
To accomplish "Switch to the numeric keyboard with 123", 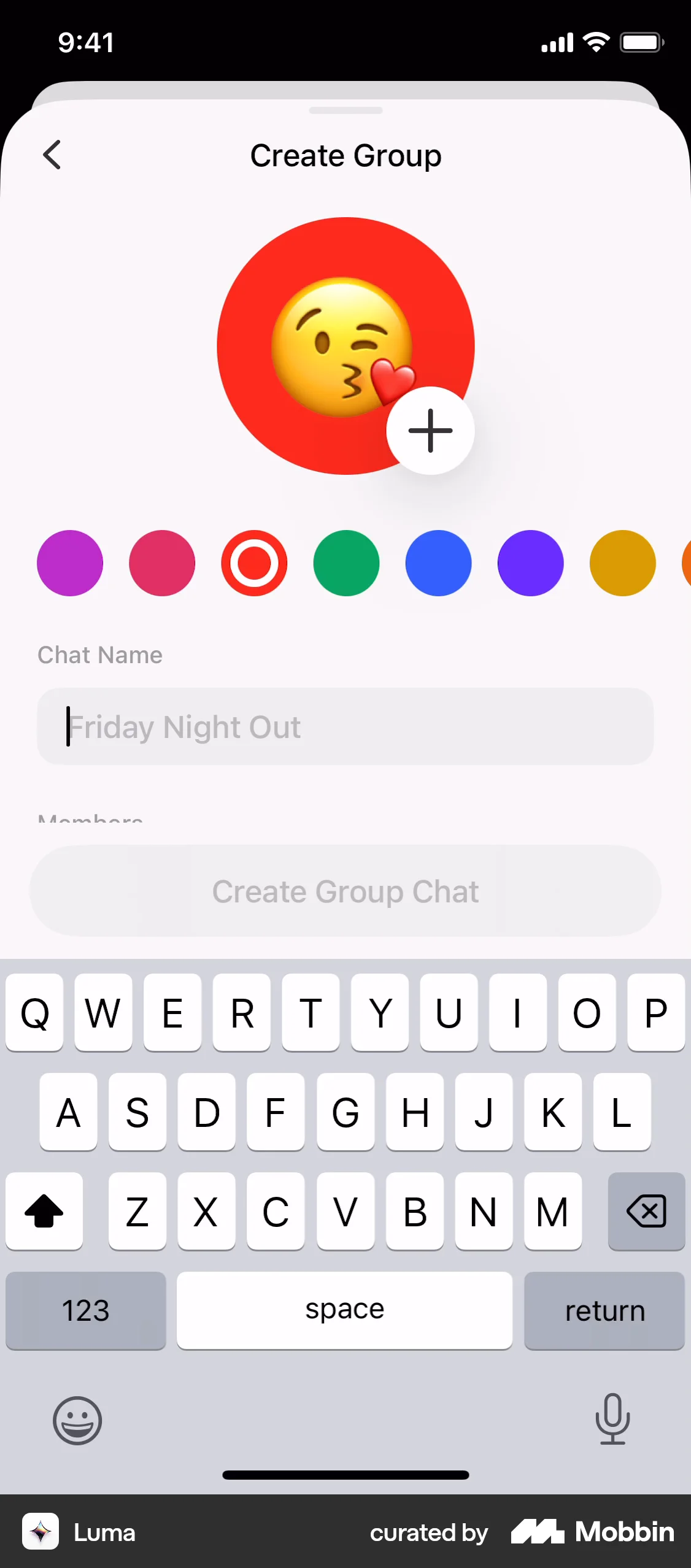I will pyautogui.click(x=85, y=1310).
